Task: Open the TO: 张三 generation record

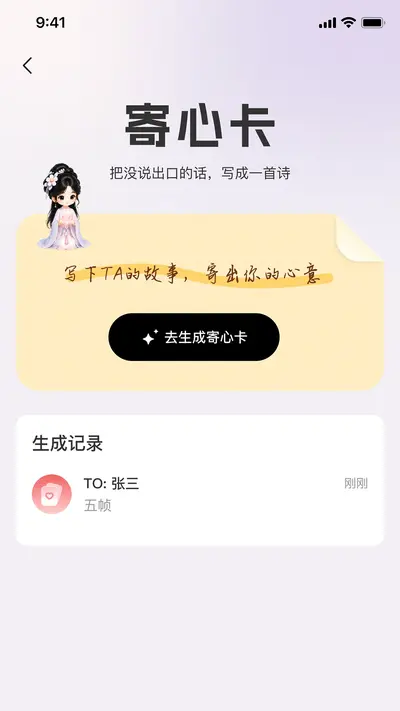Action: [x=200, y=494]
